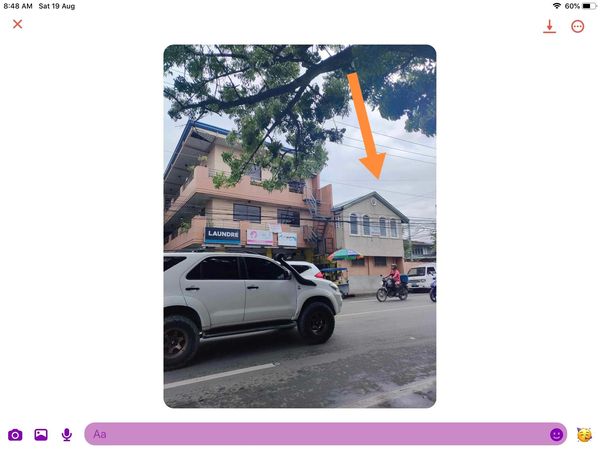Viewport: 600px width, 450px height.
Task: Open the emoji picker in message field
Action: point(556,434)
